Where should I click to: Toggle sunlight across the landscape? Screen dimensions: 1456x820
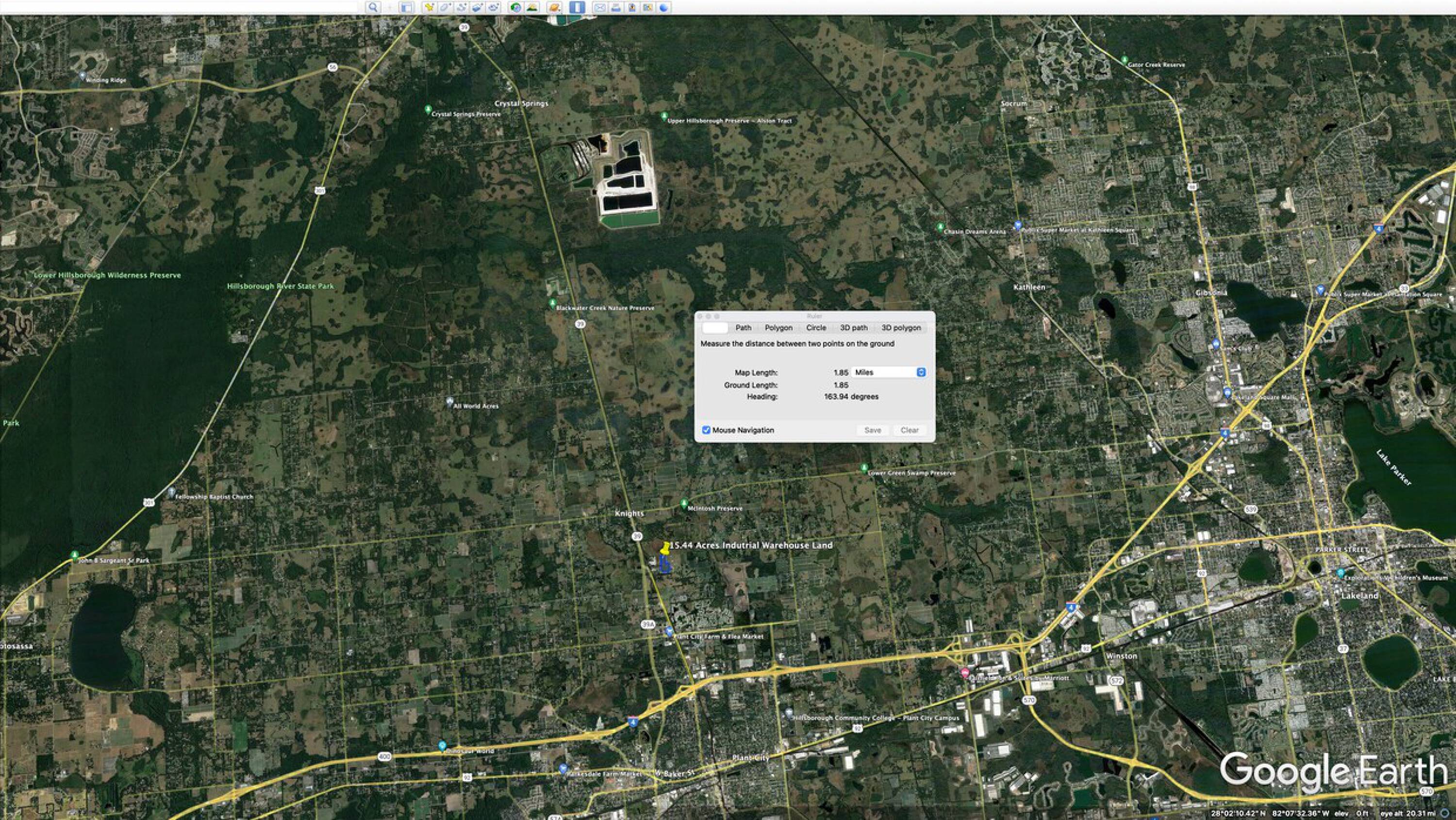pos(532,7)
